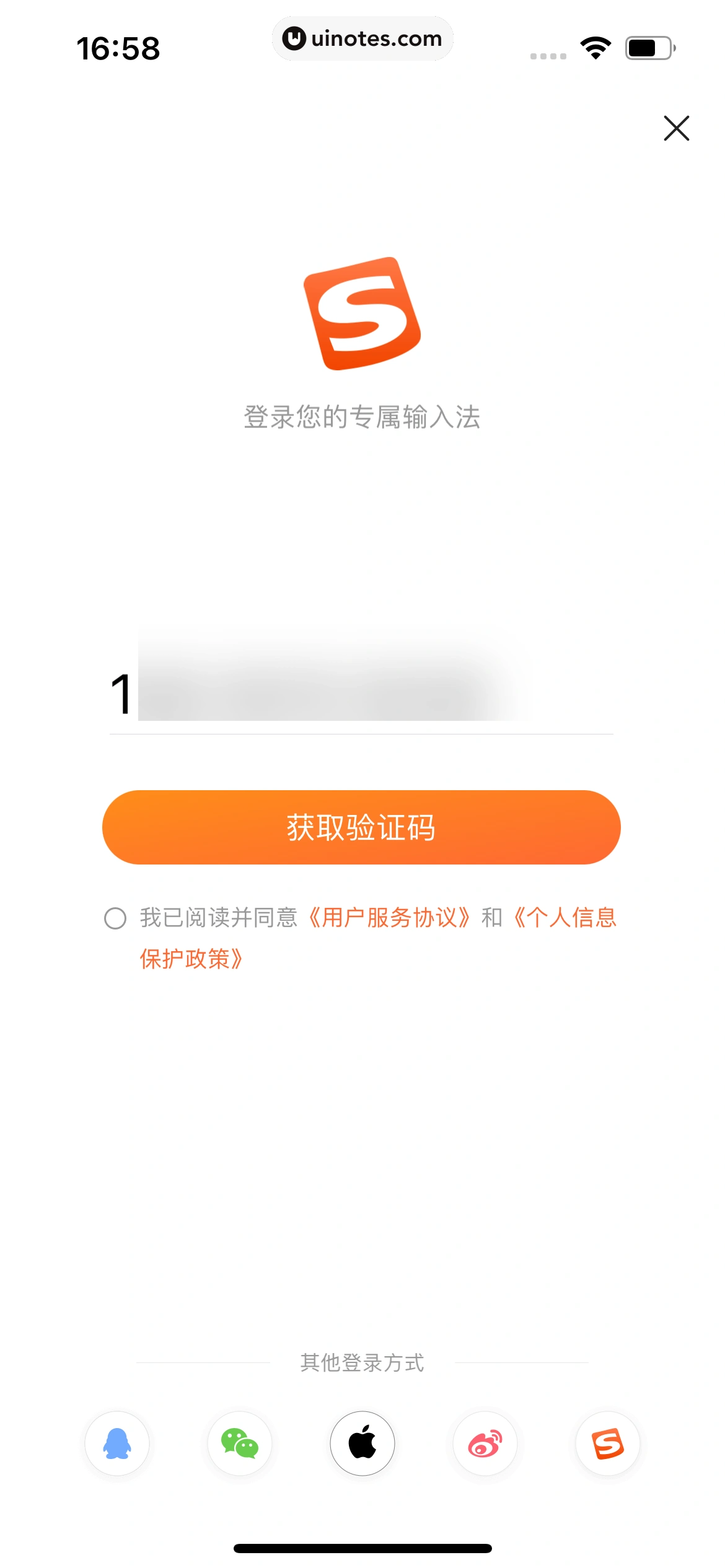Log in with QQ account
This screenshot has width=725, height=1568.
pos(116,1444)
